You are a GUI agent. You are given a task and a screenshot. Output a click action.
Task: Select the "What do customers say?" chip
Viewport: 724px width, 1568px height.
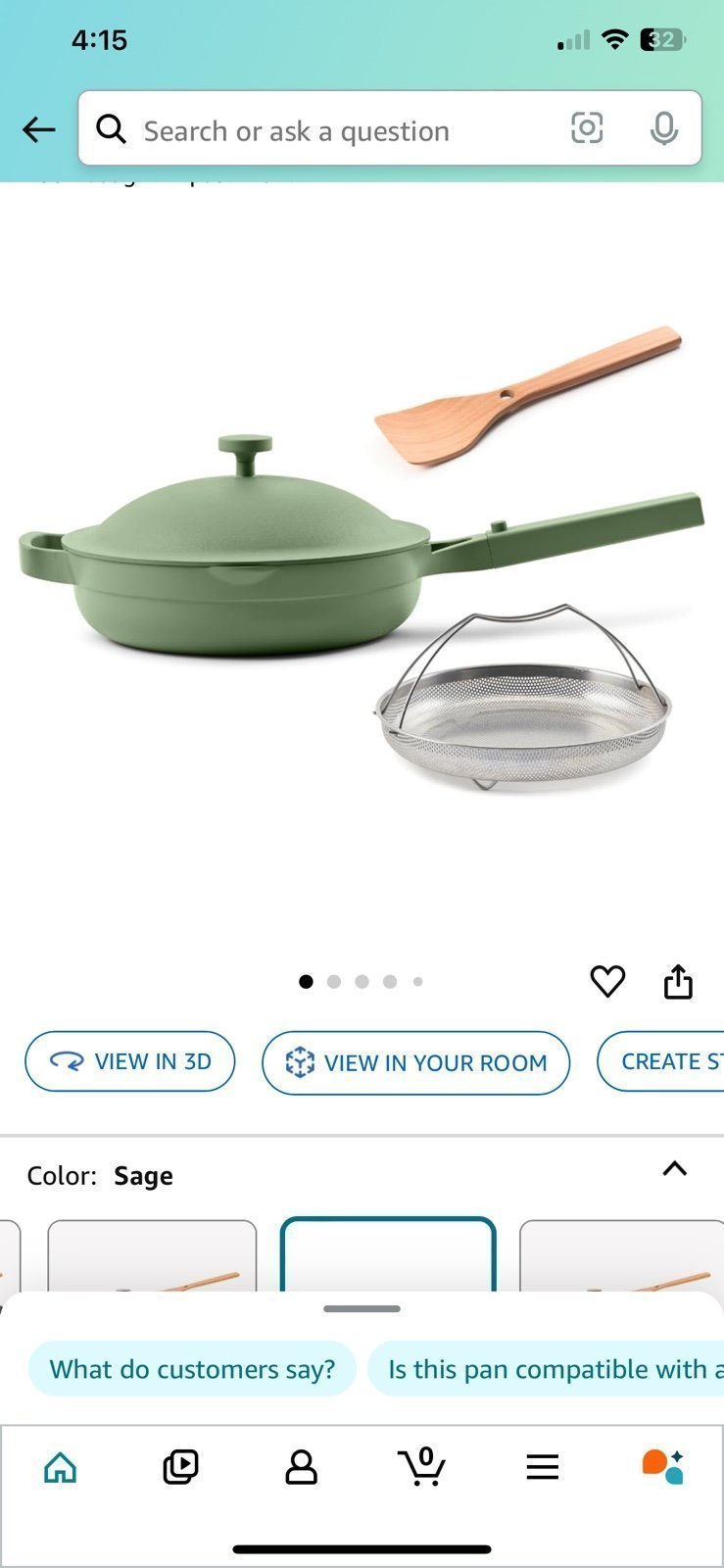(192, 1369)
